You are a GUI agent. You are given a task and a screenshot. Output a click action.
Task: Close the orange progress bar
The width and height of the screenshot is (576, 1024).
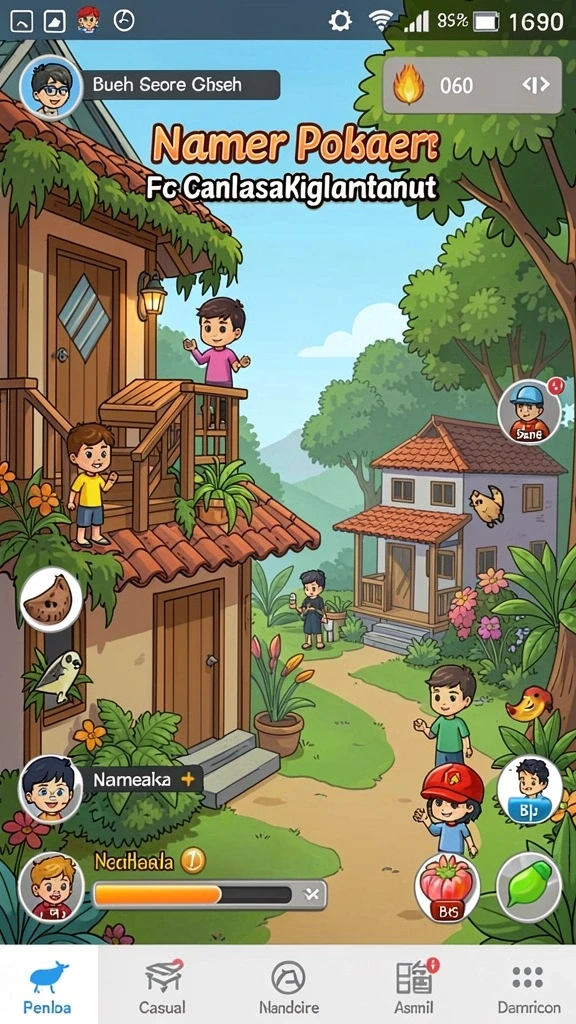point(313,895)
